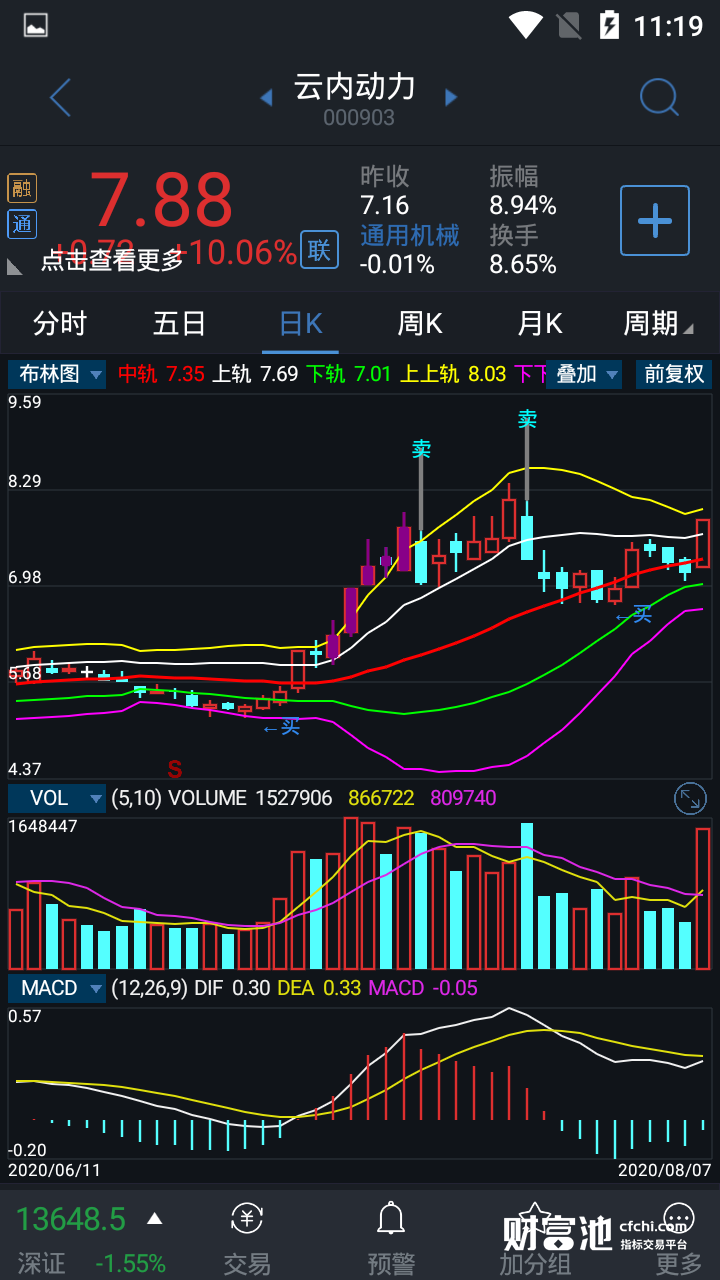Add stock to watchlist with plus button
The width and height of the screenshot is (720, 1280).
655,220
